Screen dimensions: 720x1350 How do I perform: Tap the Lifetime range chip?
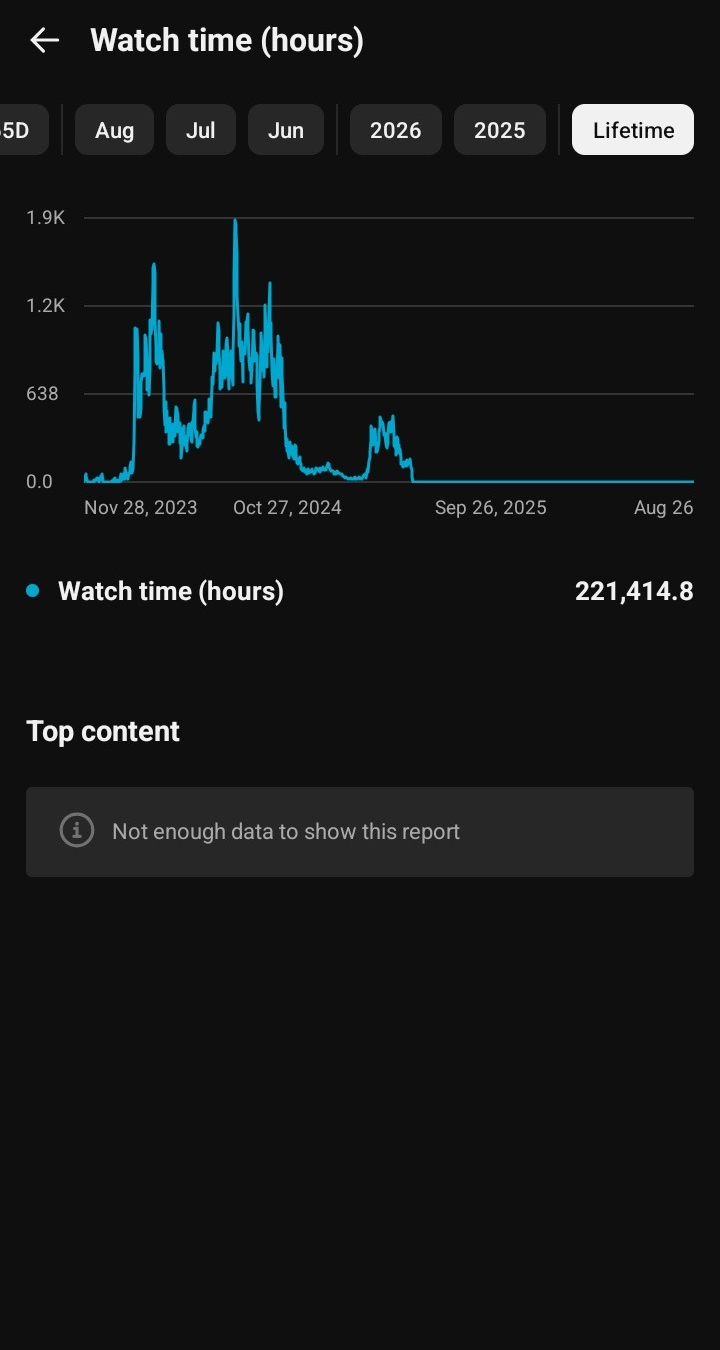[633, 130]
